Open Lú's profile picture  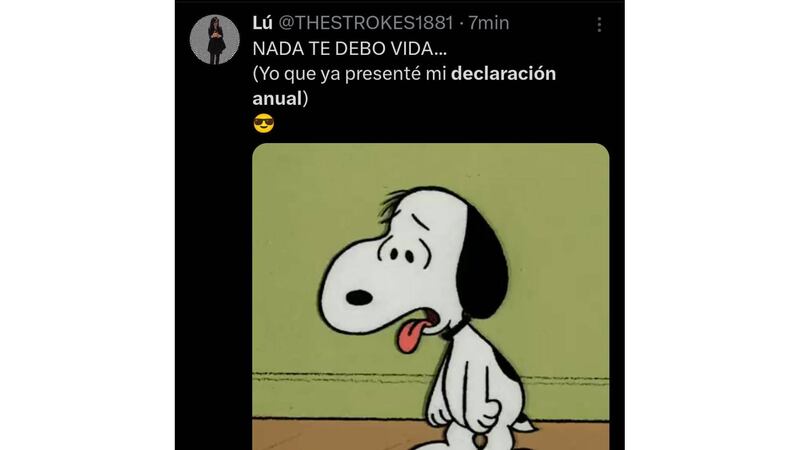point(215,40)
